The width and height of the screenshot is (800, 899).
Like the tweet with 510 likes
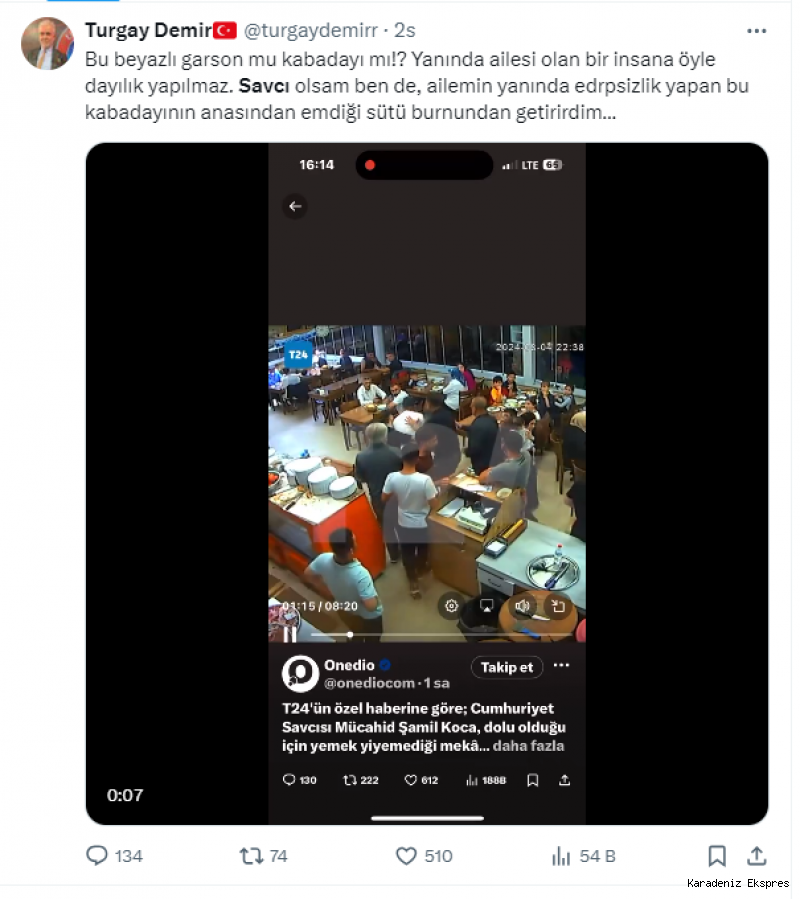pyautogui.click(x=406, y=855)
